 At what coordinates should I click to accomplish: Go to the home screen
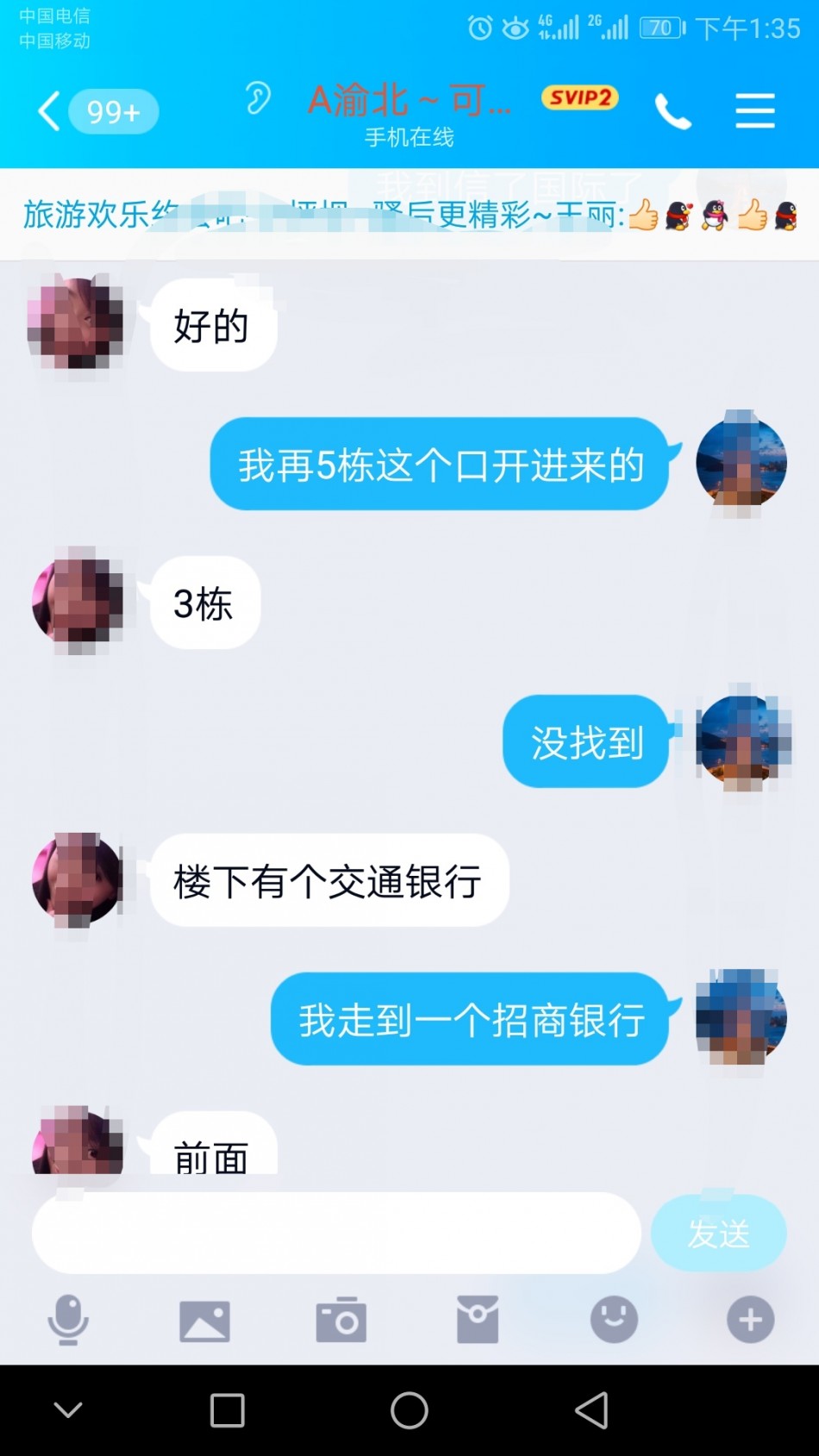pos(409,1410)
